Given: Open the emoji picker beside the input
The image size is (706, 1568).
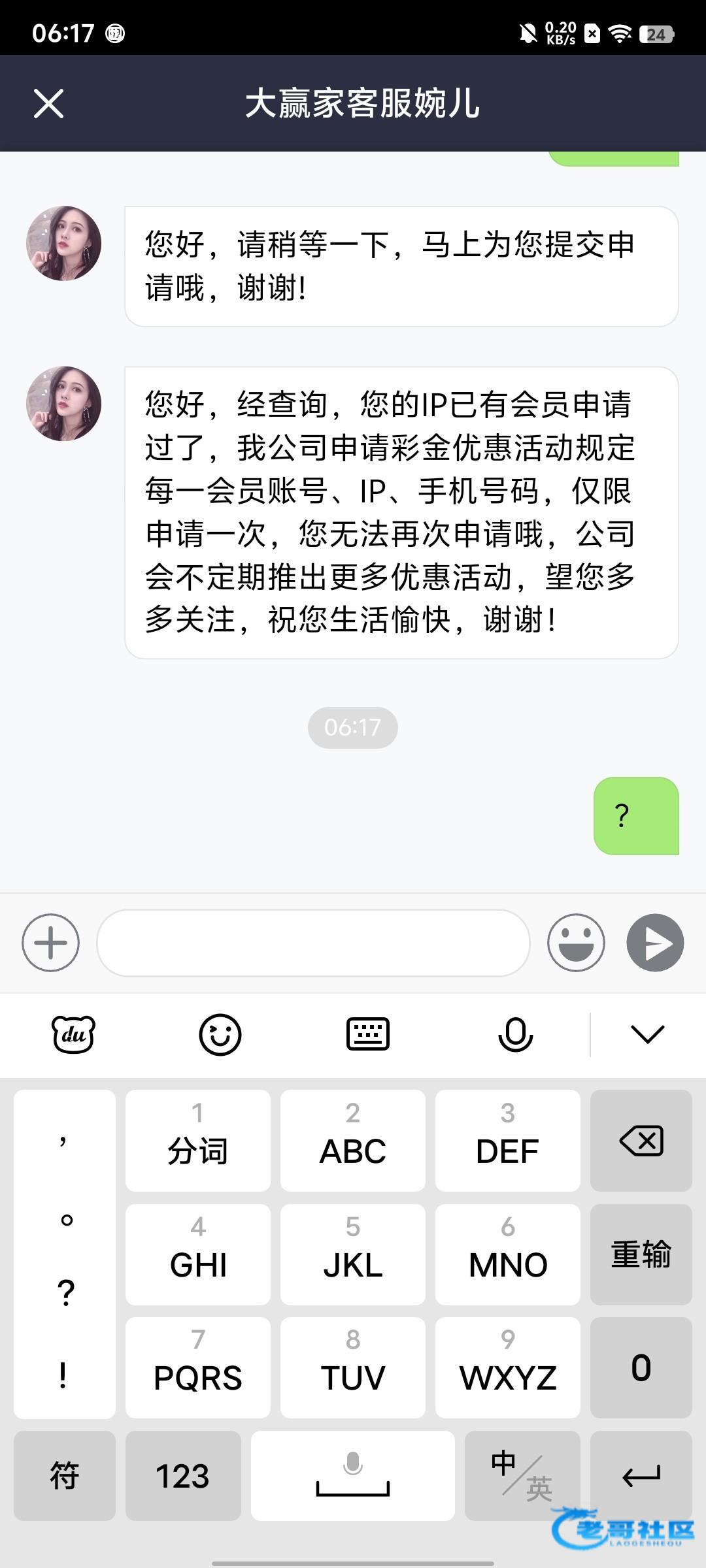Looking at the screenshot, I should pyautogui.click(x=576, y=943).
